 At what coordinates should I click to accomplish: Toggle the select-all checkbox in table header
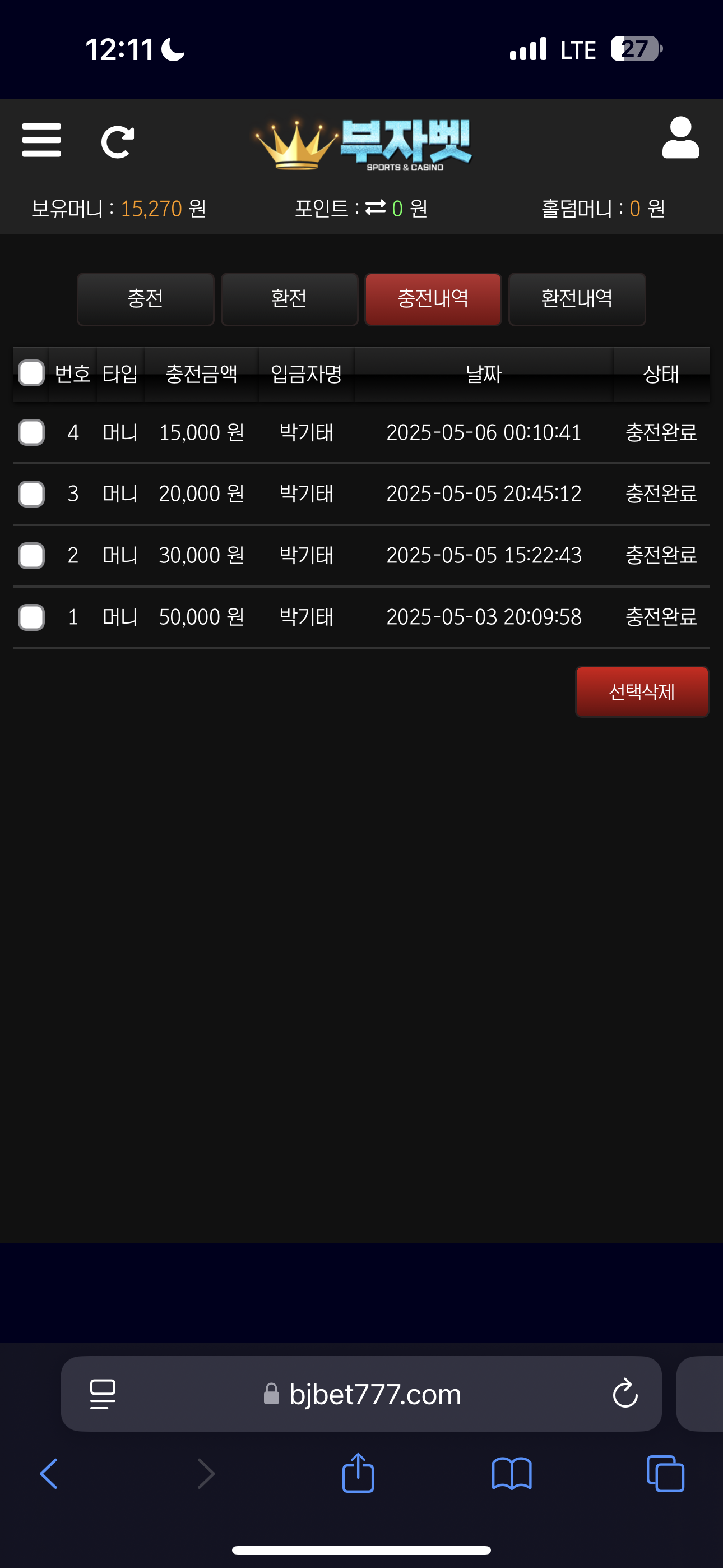(x=31, y=373)
